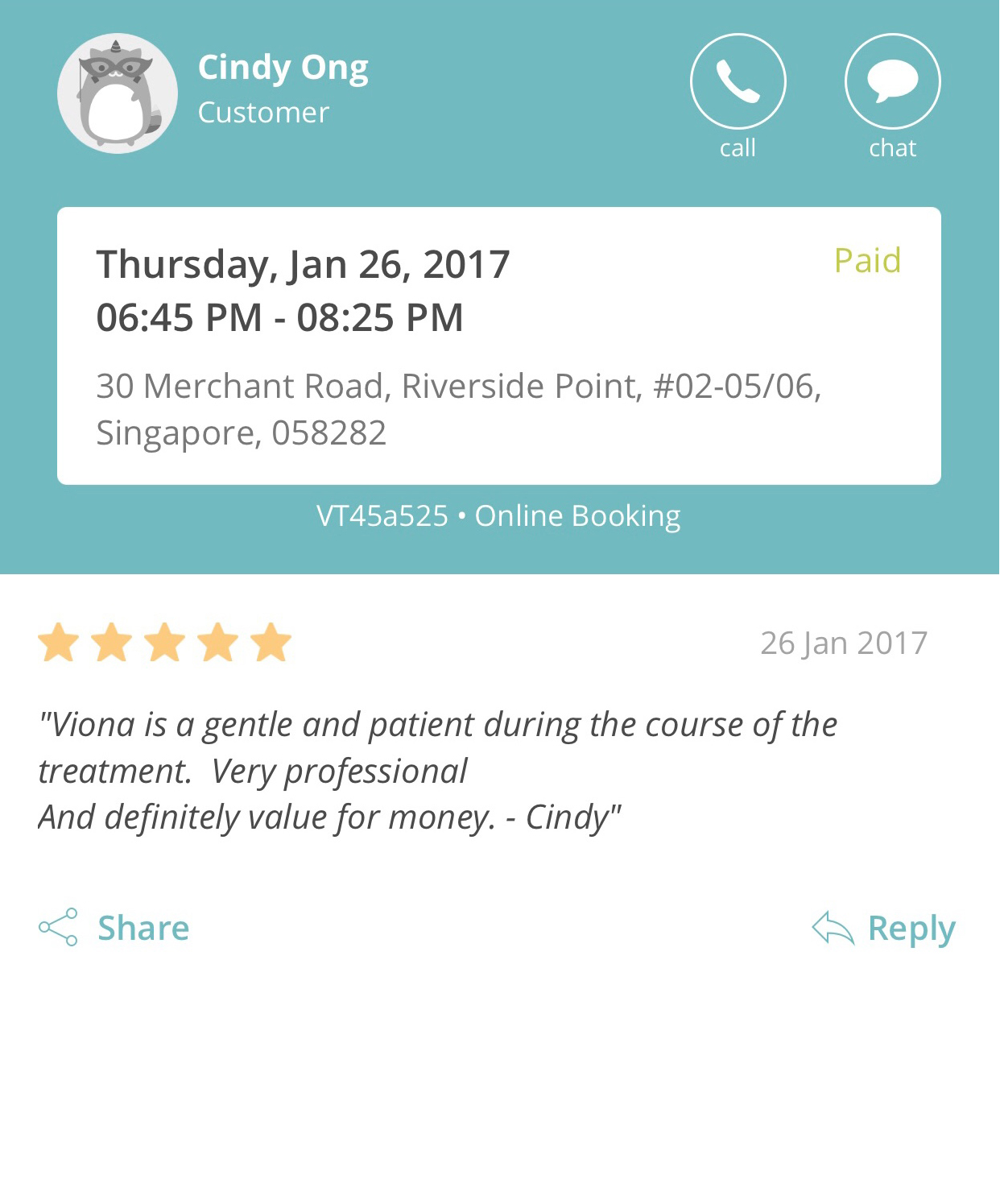Image resolution: width=1000 pixels, height=1204 pixels.
Task: Call customer Cindy Ong
Action: point(738,82)
